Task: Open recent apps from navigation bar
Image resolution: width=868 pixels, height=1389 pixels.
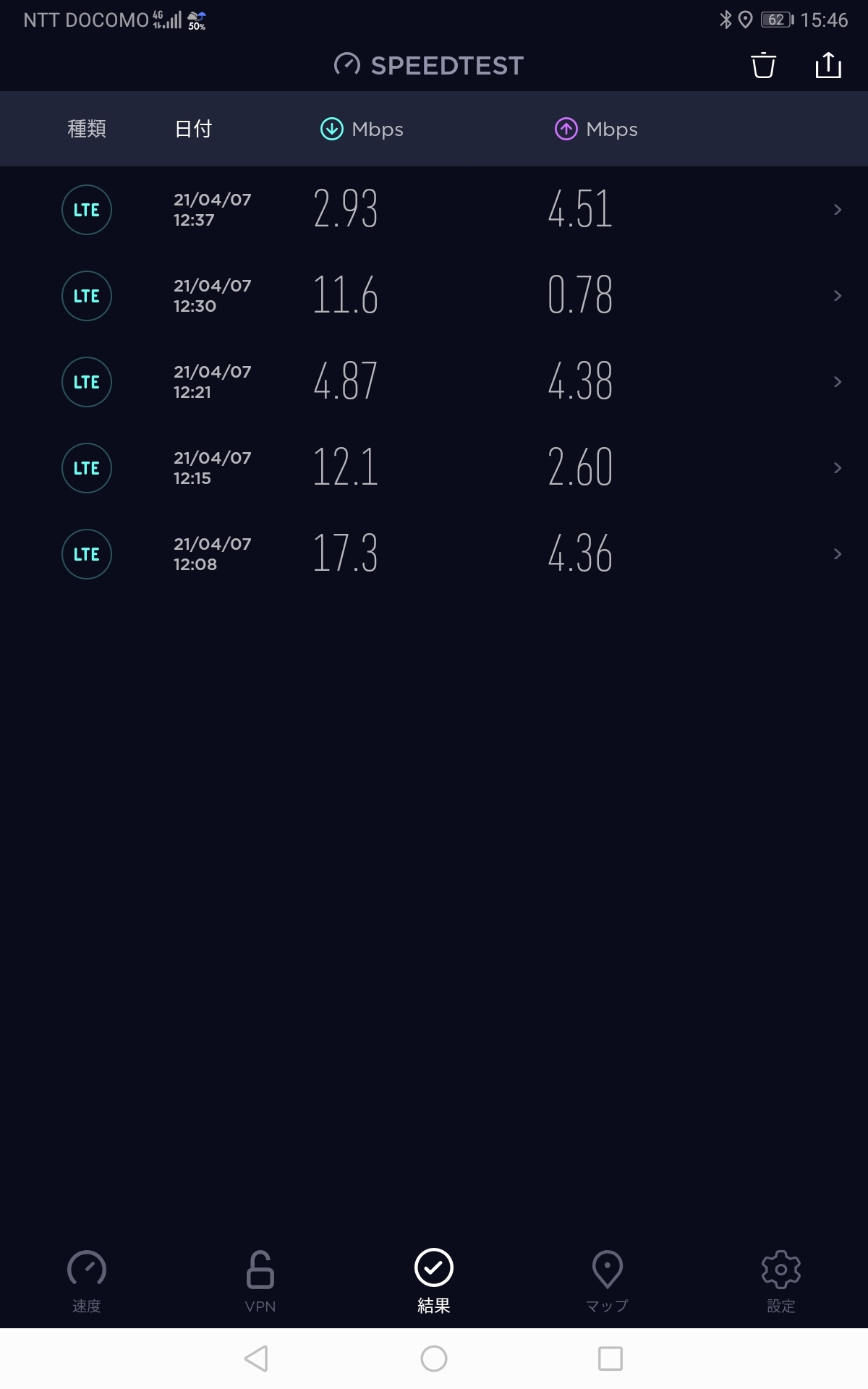Action: click(610, 1359)
